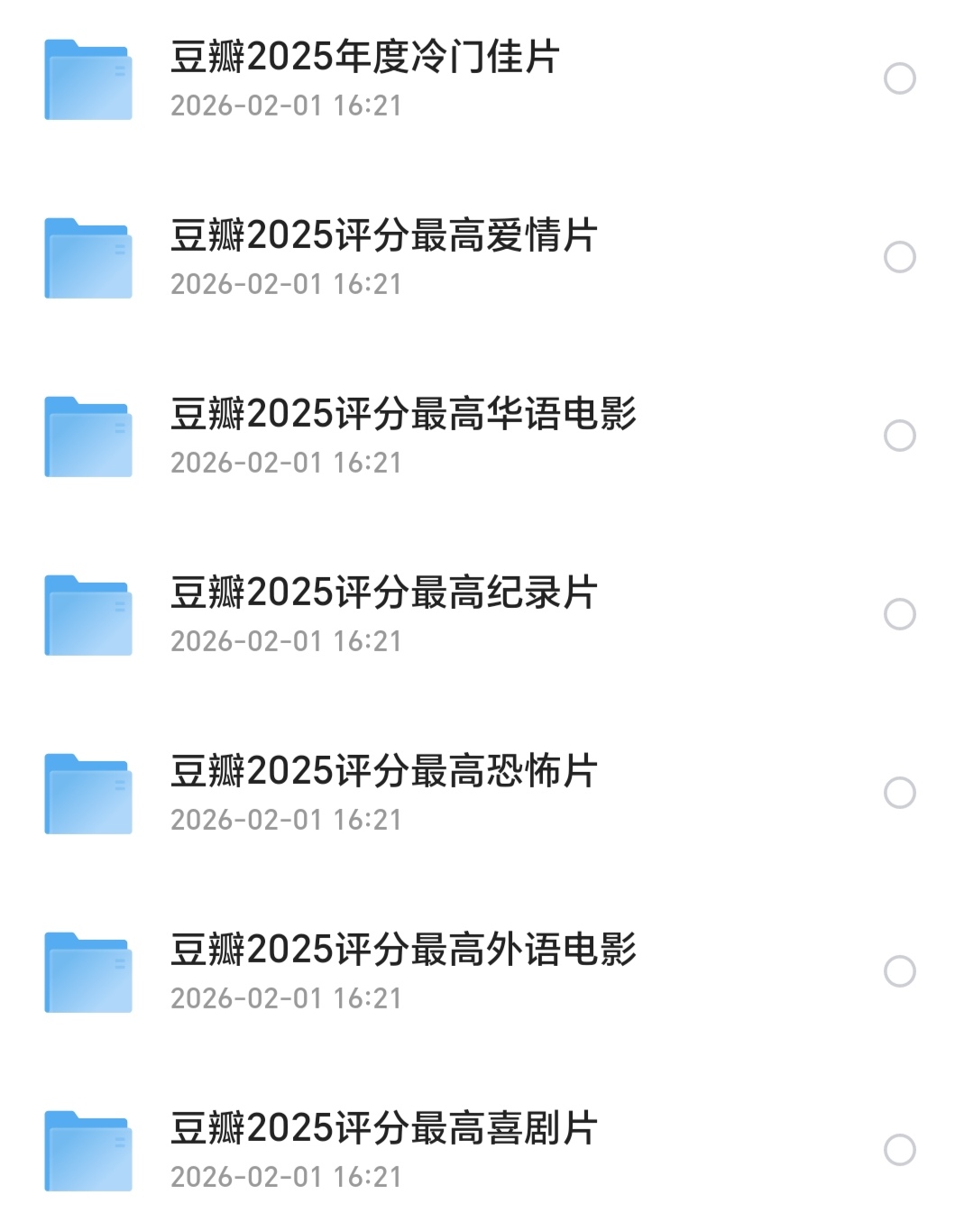The image size is (973, 1232).
Task: Open the 豆瓣2025评分最高爱情片 folder icon
Action: [87, 258]
